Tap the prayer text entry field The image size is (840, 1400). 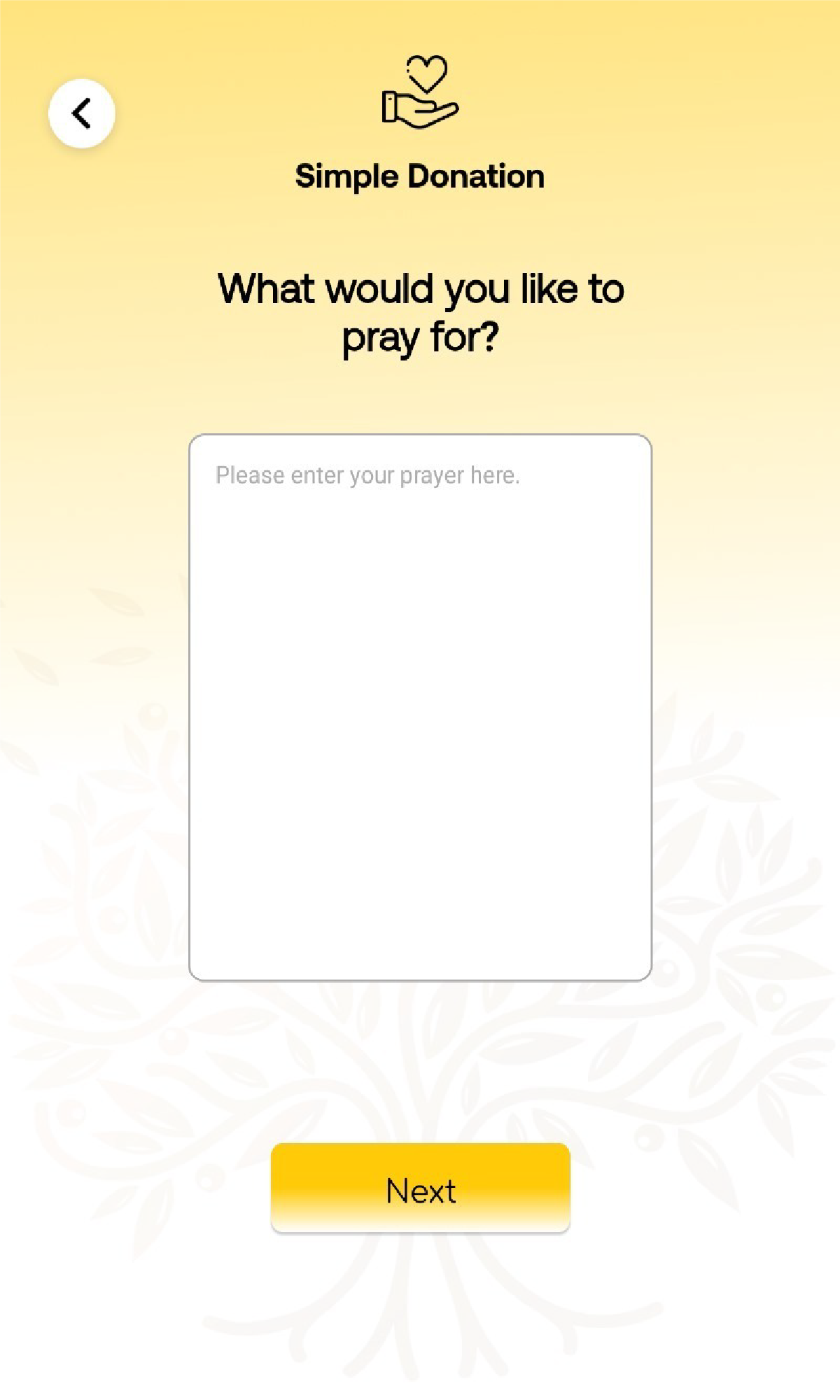click(x=420, y=707)
